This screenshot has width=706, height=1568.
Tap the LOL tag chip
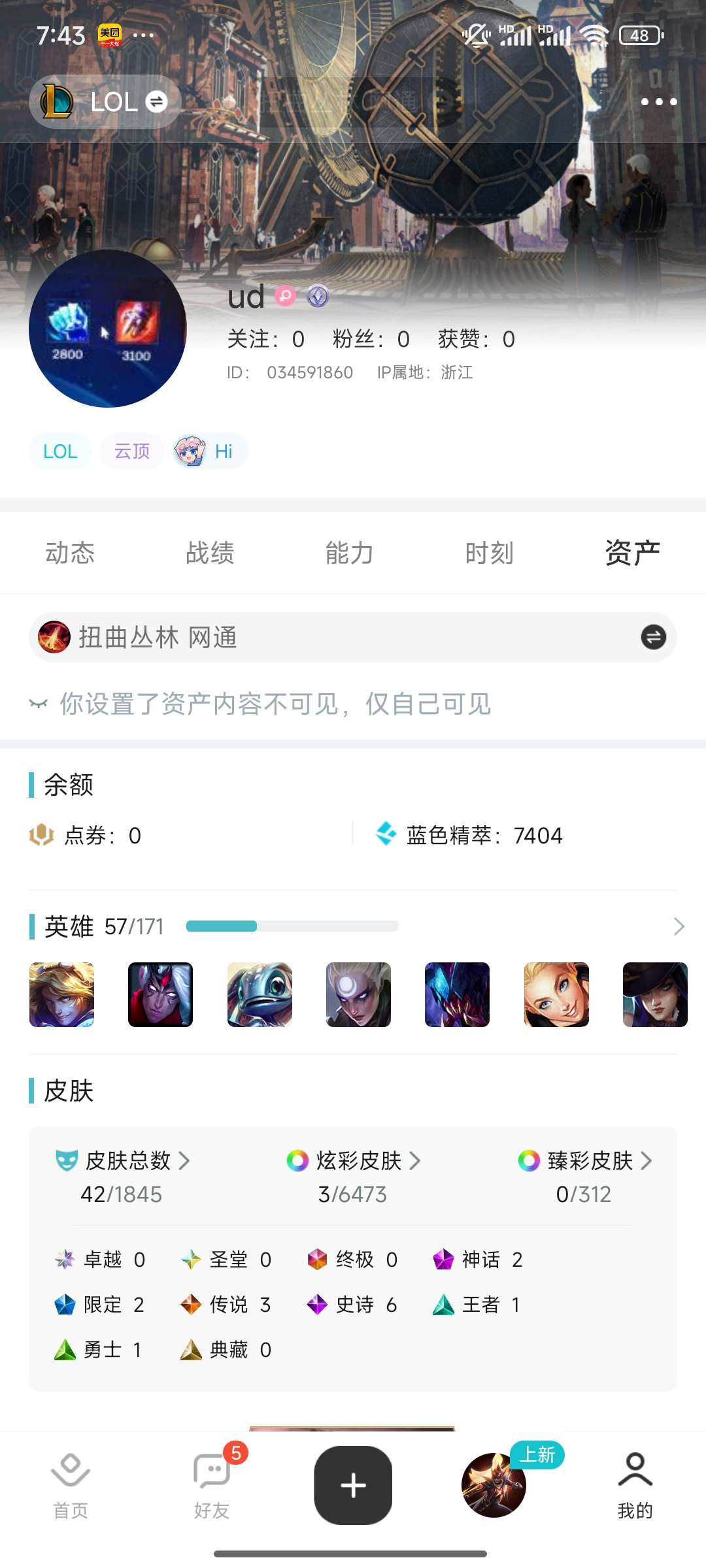[x=60, y=451]
